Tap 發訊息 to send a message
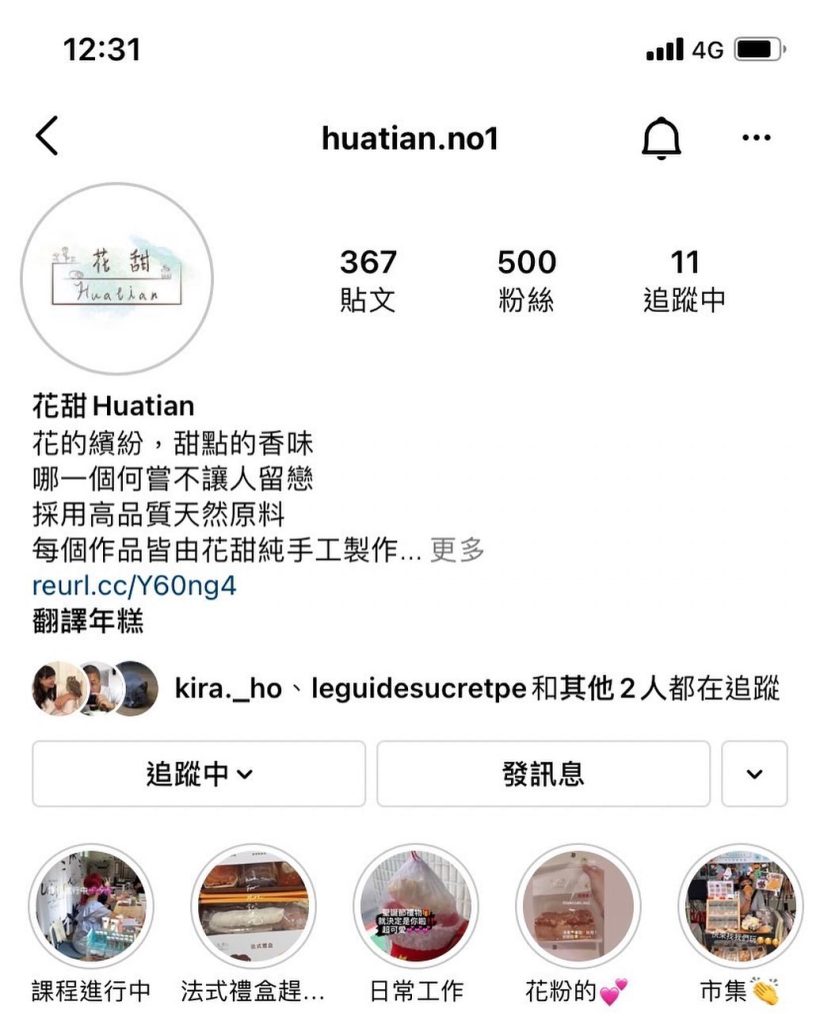Viewport: 820px width, 1024px height. coord(543,773)
